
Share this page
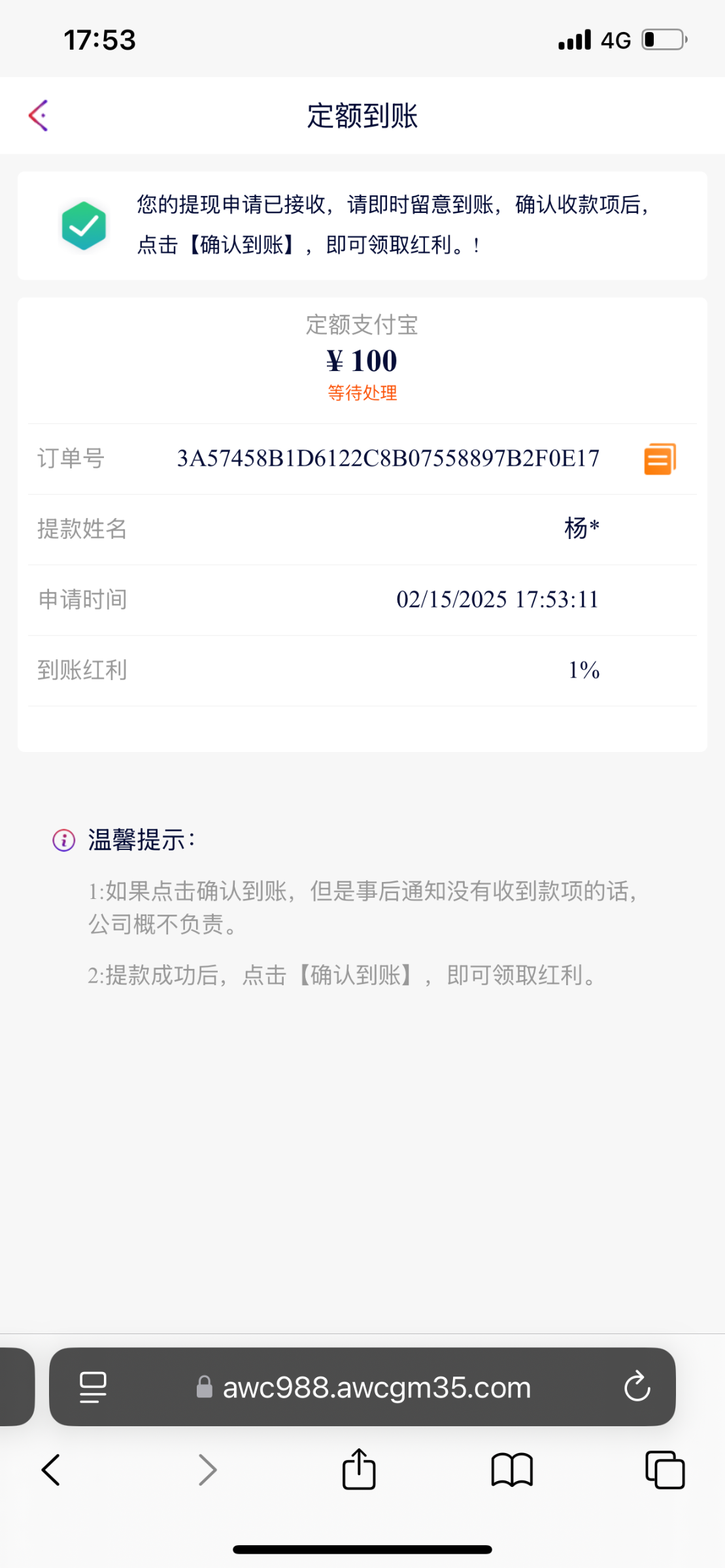coord(359,1470)
